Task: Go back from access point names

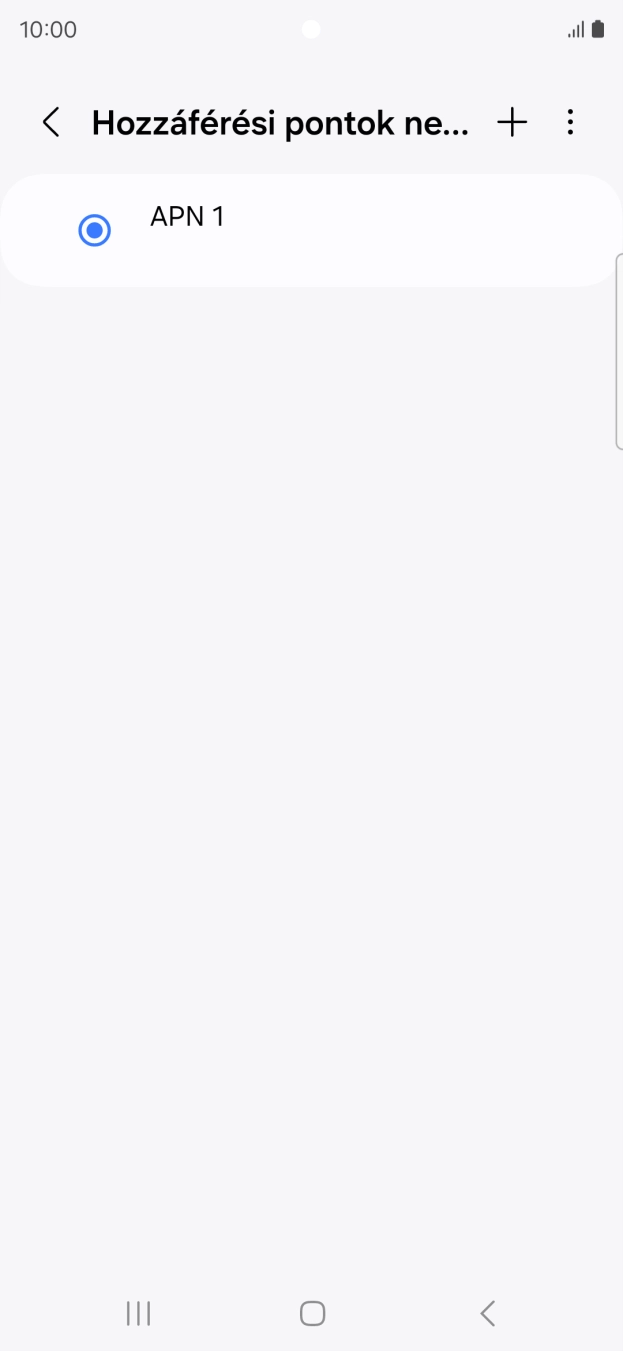Action: (x=51, y=123)
